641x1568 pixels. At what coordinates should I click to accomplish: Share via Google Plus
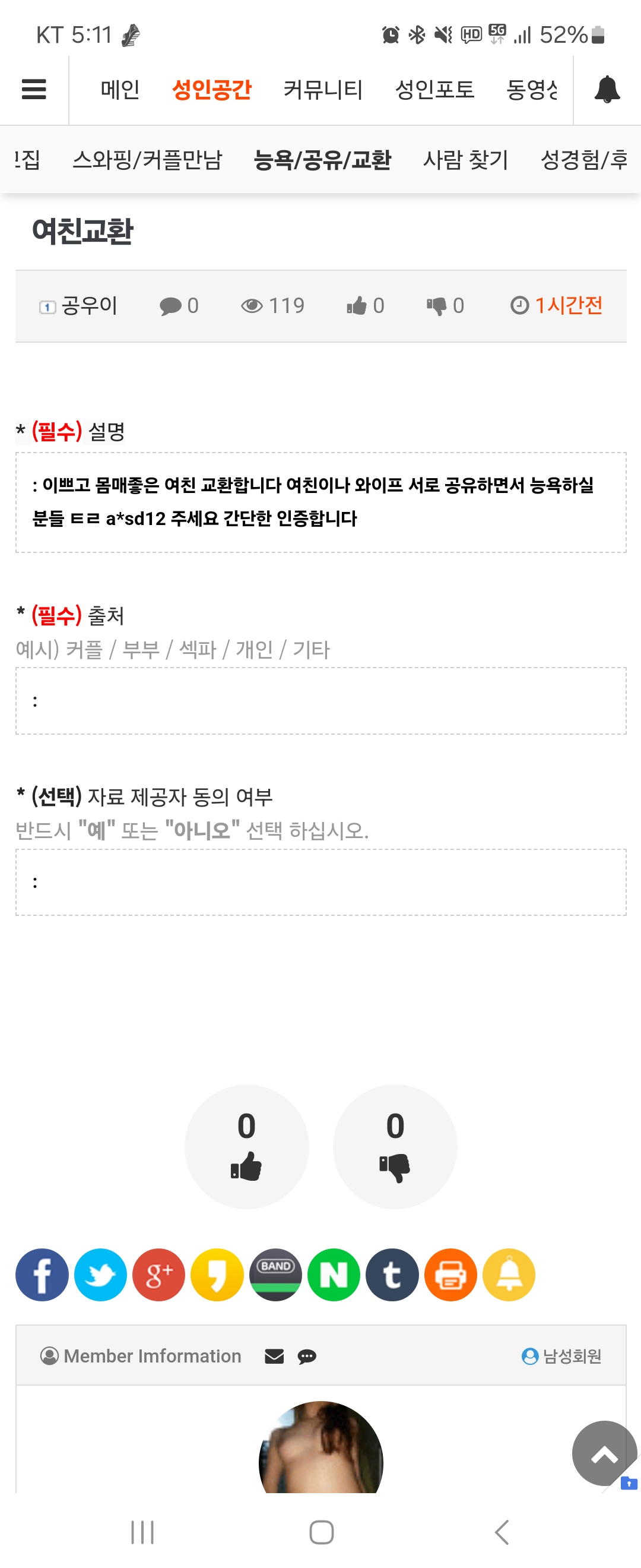pos(158,1275)
